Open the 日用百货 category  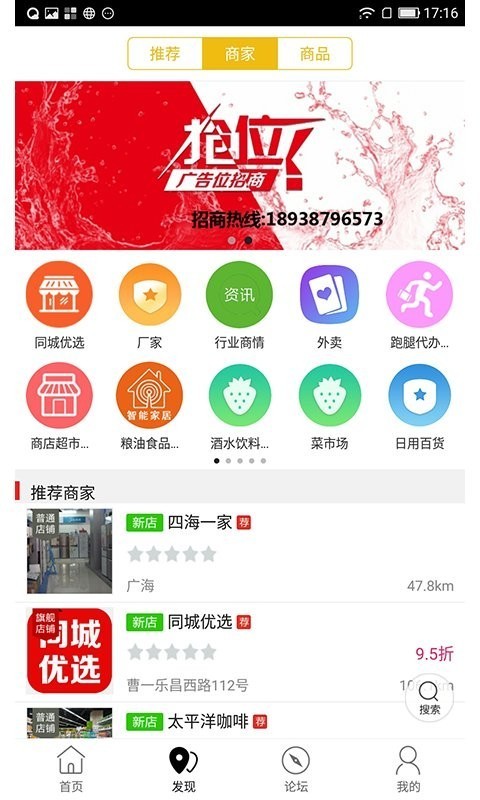(419, 406)
